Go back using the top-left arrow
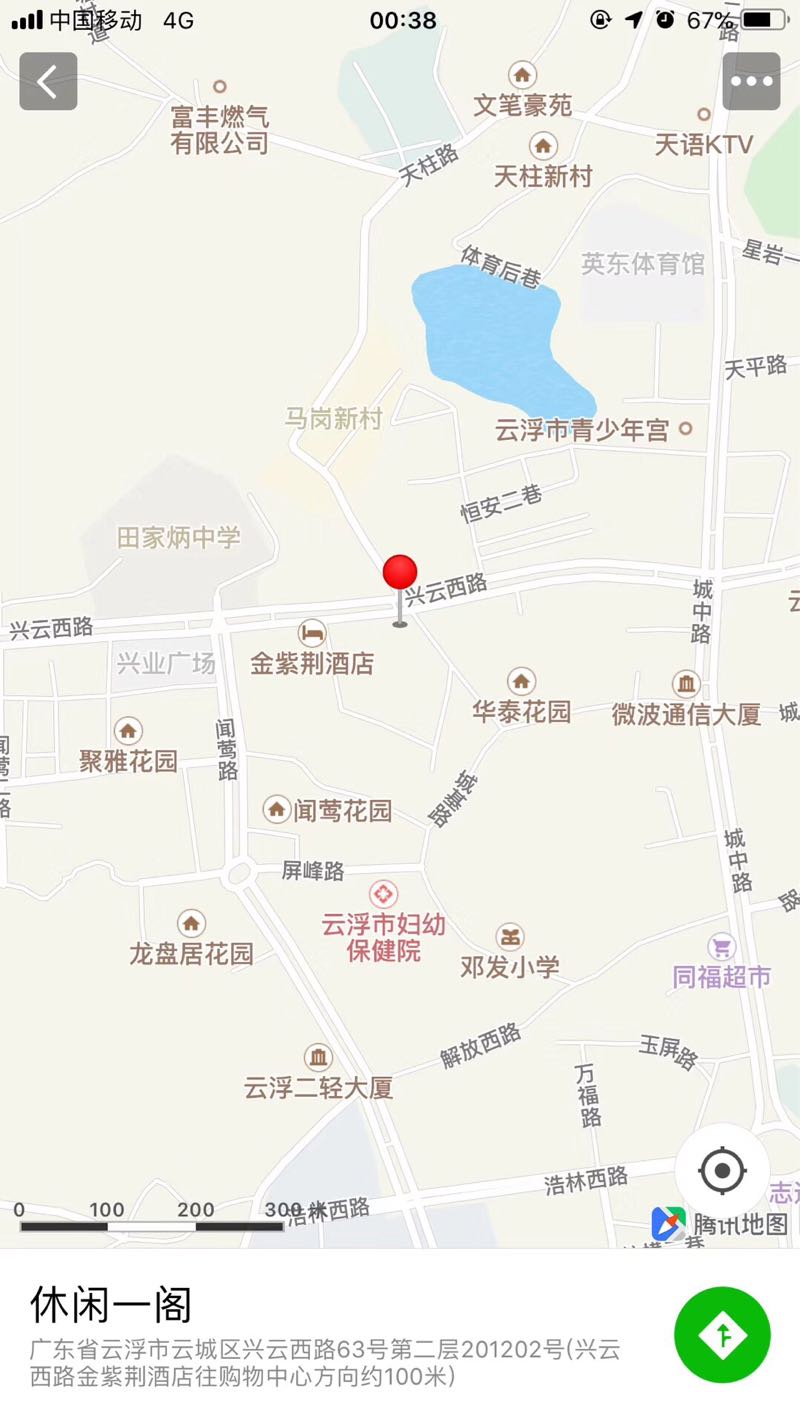This screenshot has height=1422, width=800. [x=48, y=82]
